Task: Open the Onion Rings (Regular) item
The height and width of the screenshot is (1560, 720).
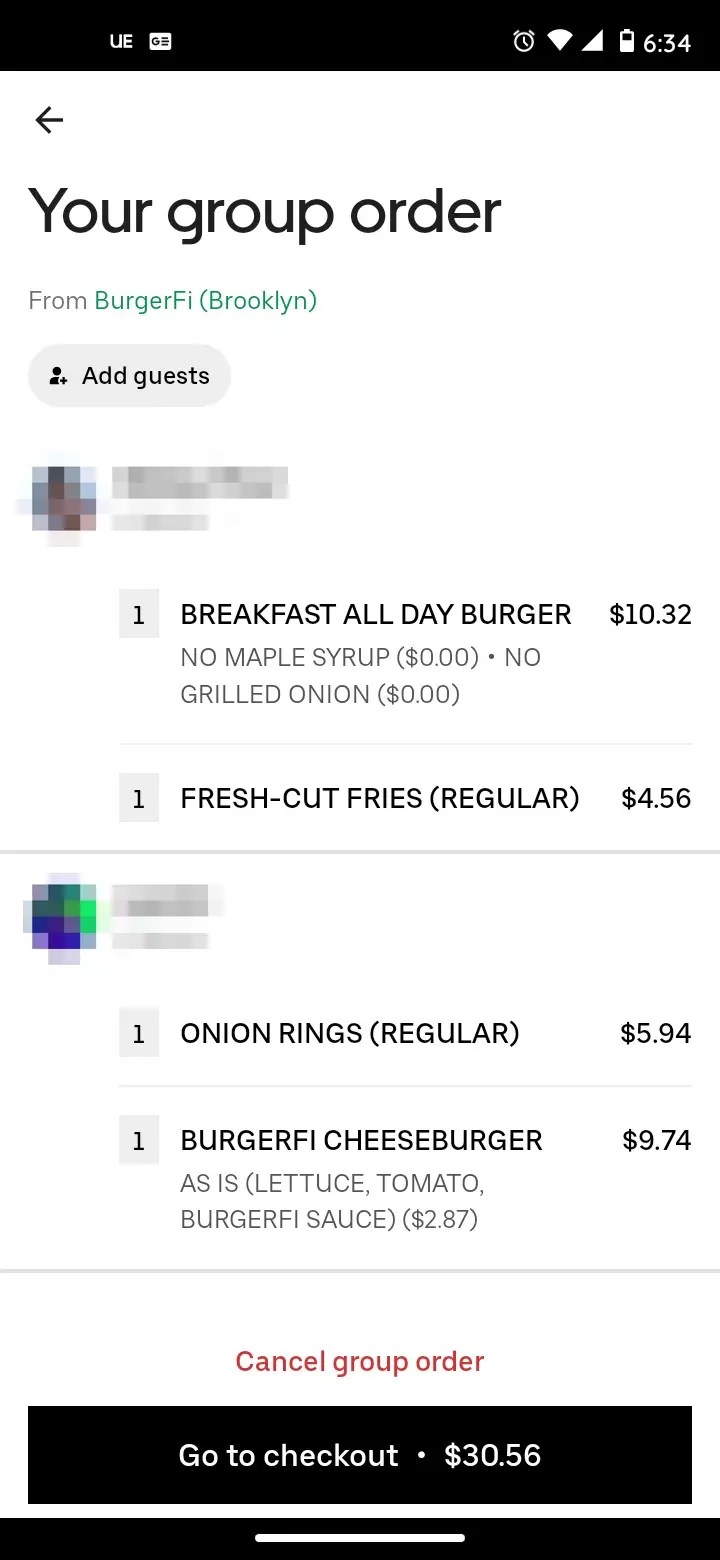Action: coord(350,1033)
